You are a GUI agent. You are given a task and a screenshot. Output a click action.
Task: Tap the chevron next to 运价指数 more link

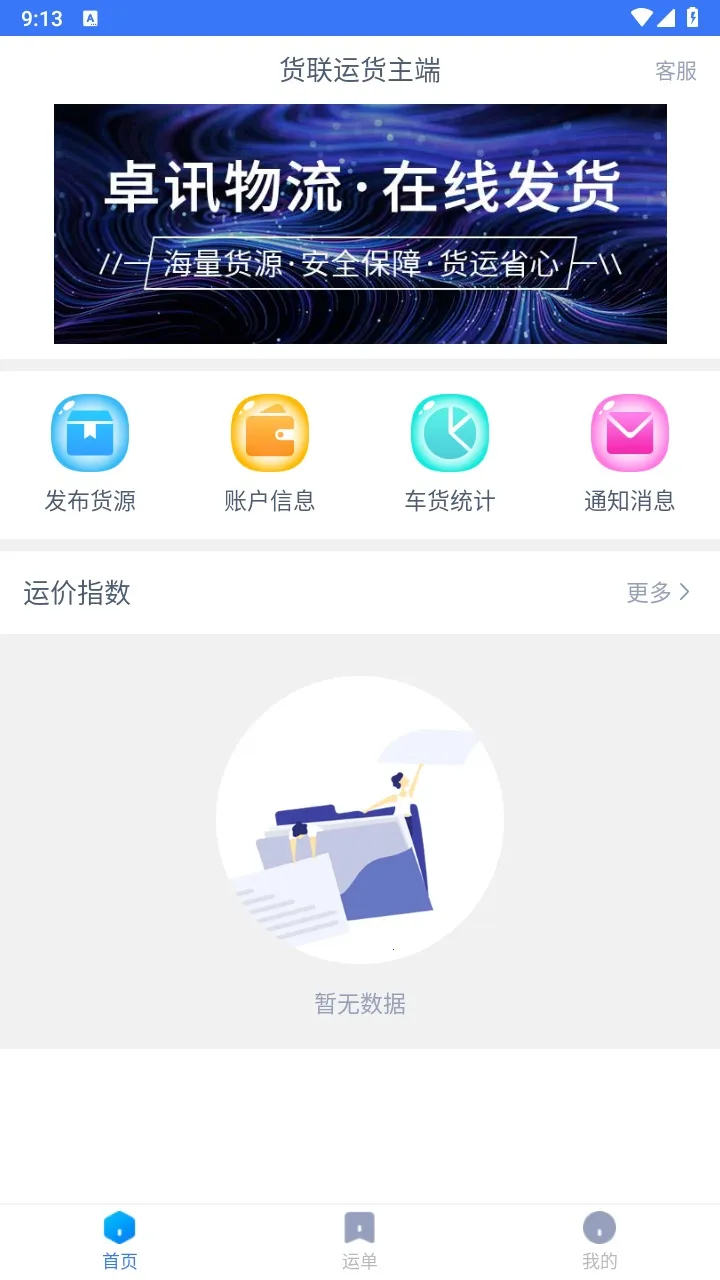(x=683, y=592)
